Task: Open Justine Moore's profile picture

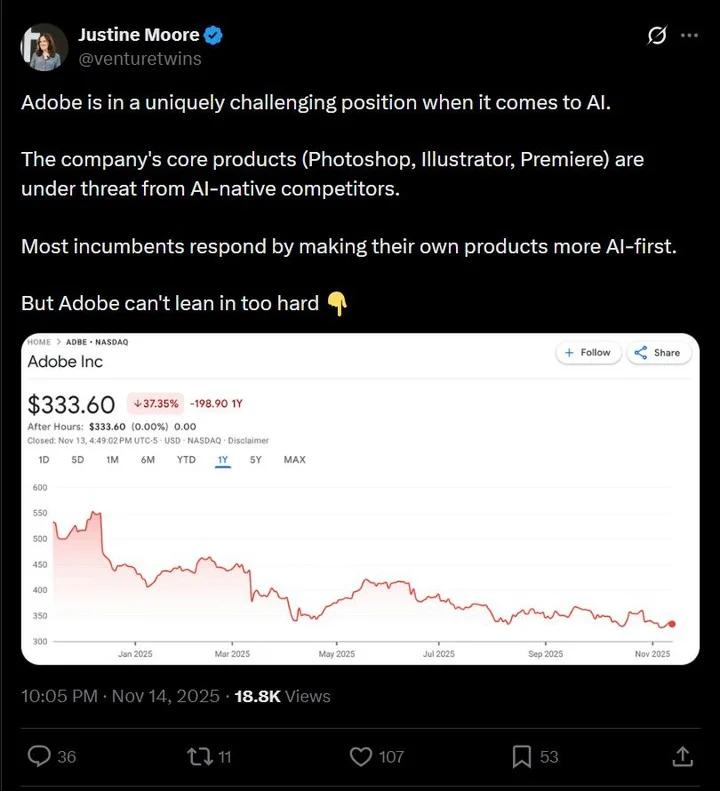Action: click(44, 47)
